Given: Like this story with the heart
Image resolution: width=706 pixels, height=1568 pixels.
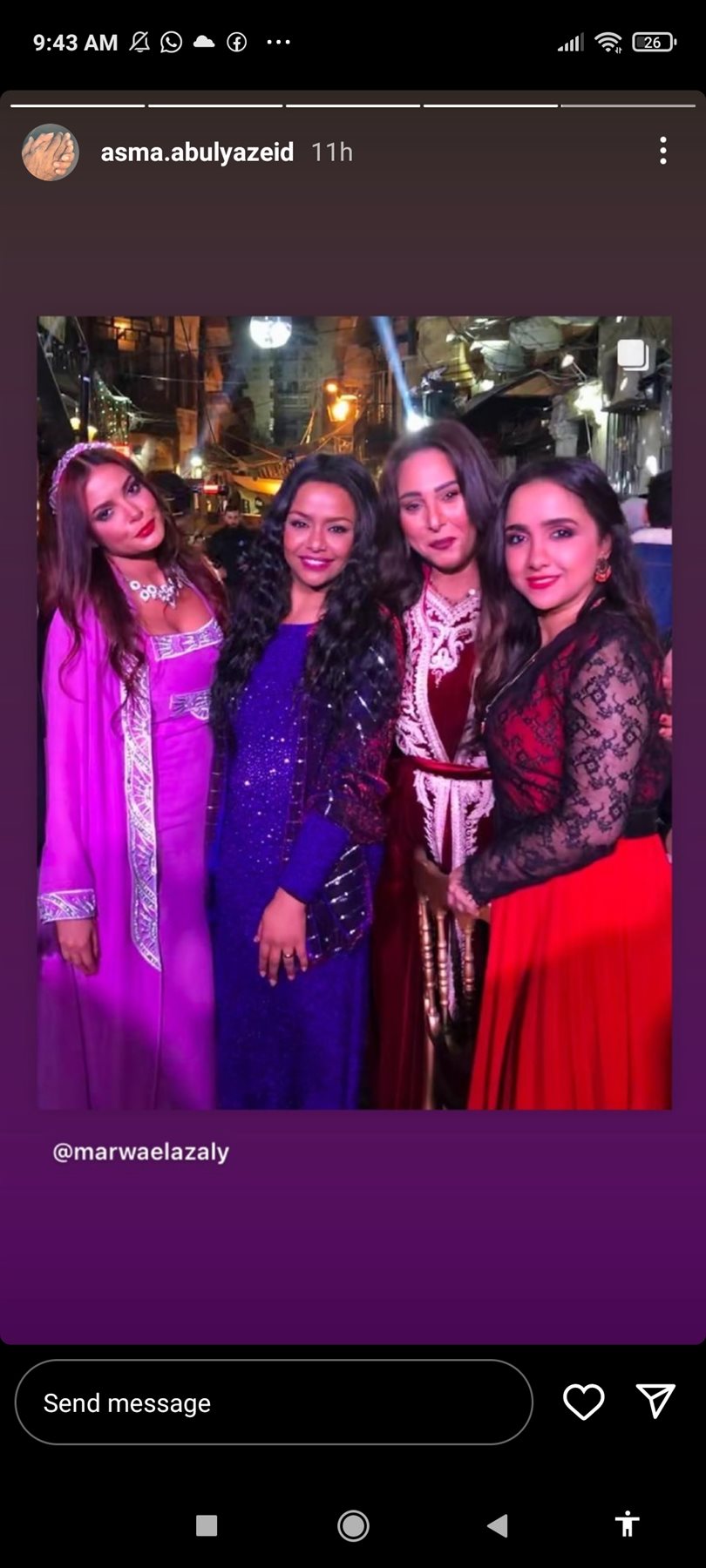Looking at the screenshot, I should pos(583,1402).
